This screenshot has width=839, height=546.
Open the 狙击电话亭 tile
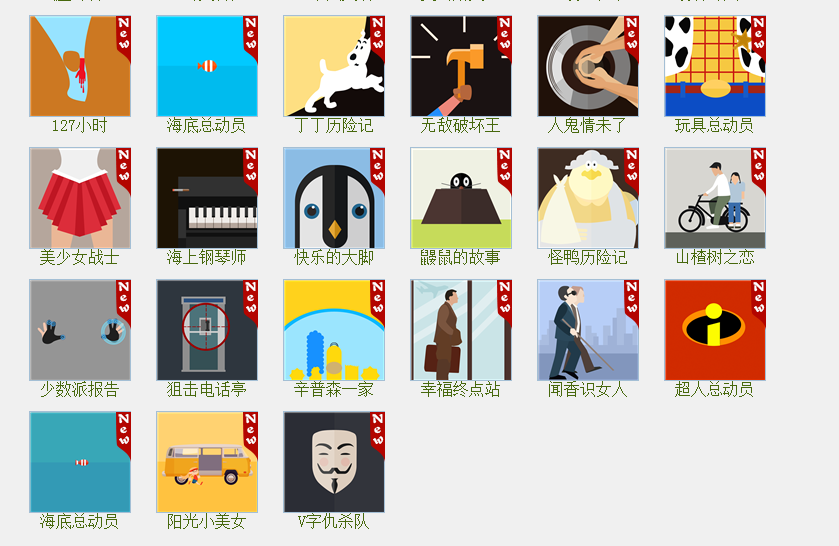point(207,330)
